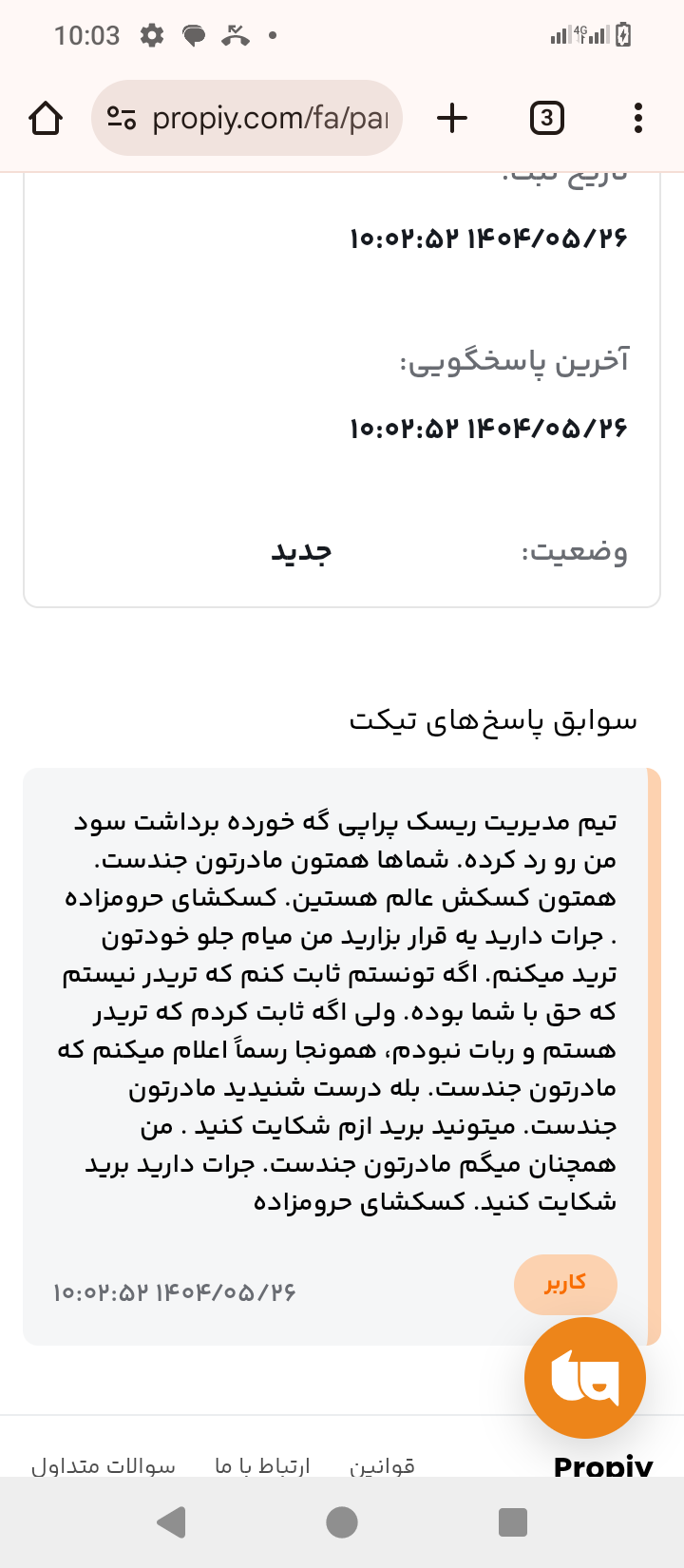The image size is (684, 1568).
Task: Open recent apps from the navigation bar
Action: 513,1522
